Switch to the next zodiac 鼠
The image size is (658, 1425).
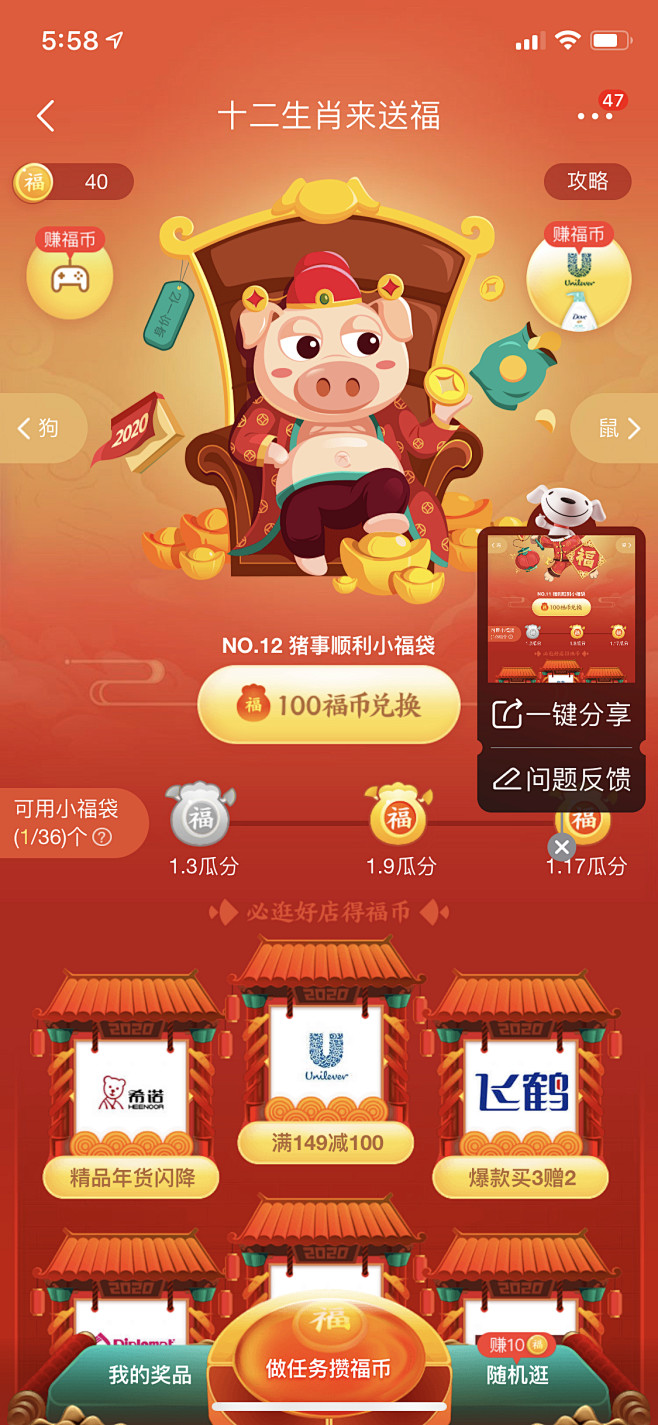click(616, 428)
